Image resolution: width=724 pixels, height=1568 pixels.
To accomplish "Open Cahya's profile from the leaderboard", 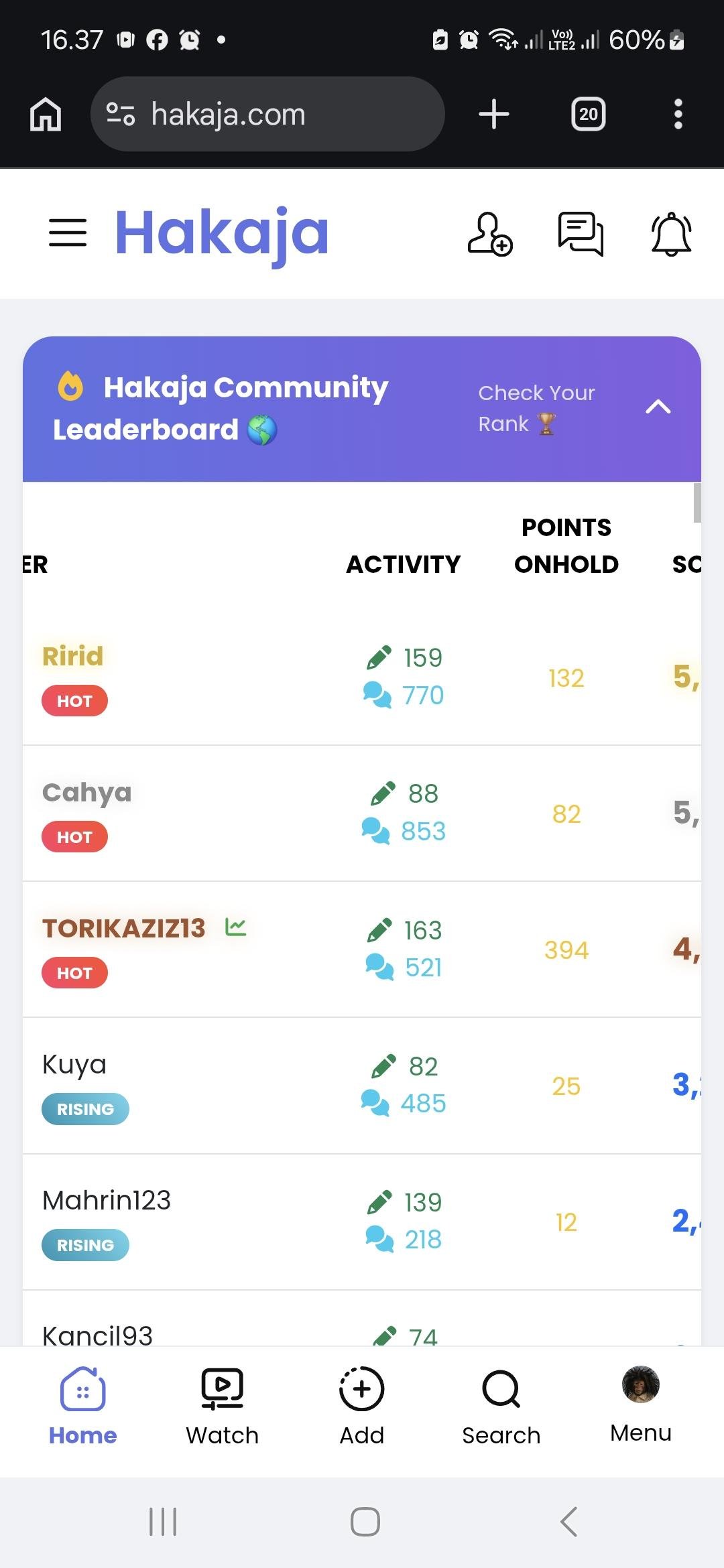I will tap(86, 792).
